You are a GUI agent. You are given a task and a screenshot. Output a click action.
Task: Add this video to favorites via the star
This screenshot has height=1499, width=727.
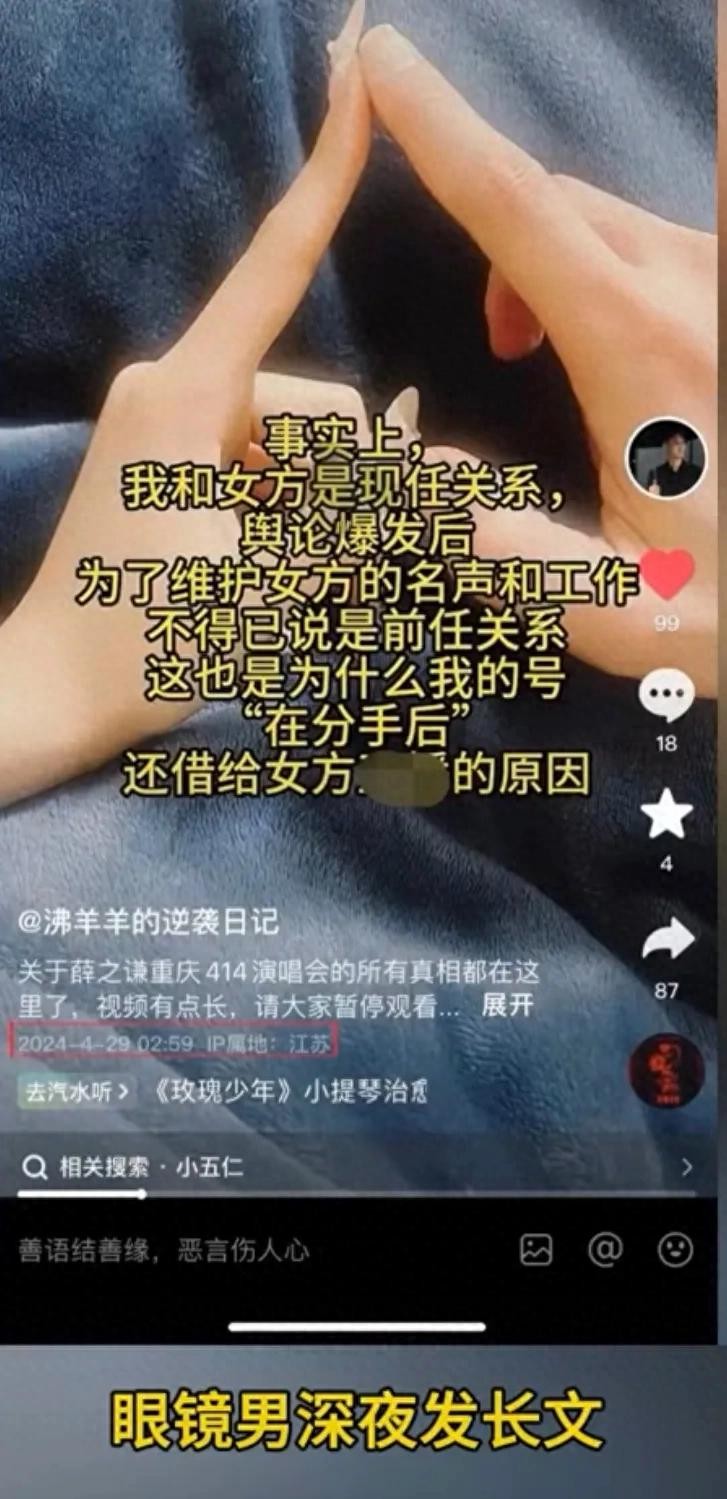[666, 815]
